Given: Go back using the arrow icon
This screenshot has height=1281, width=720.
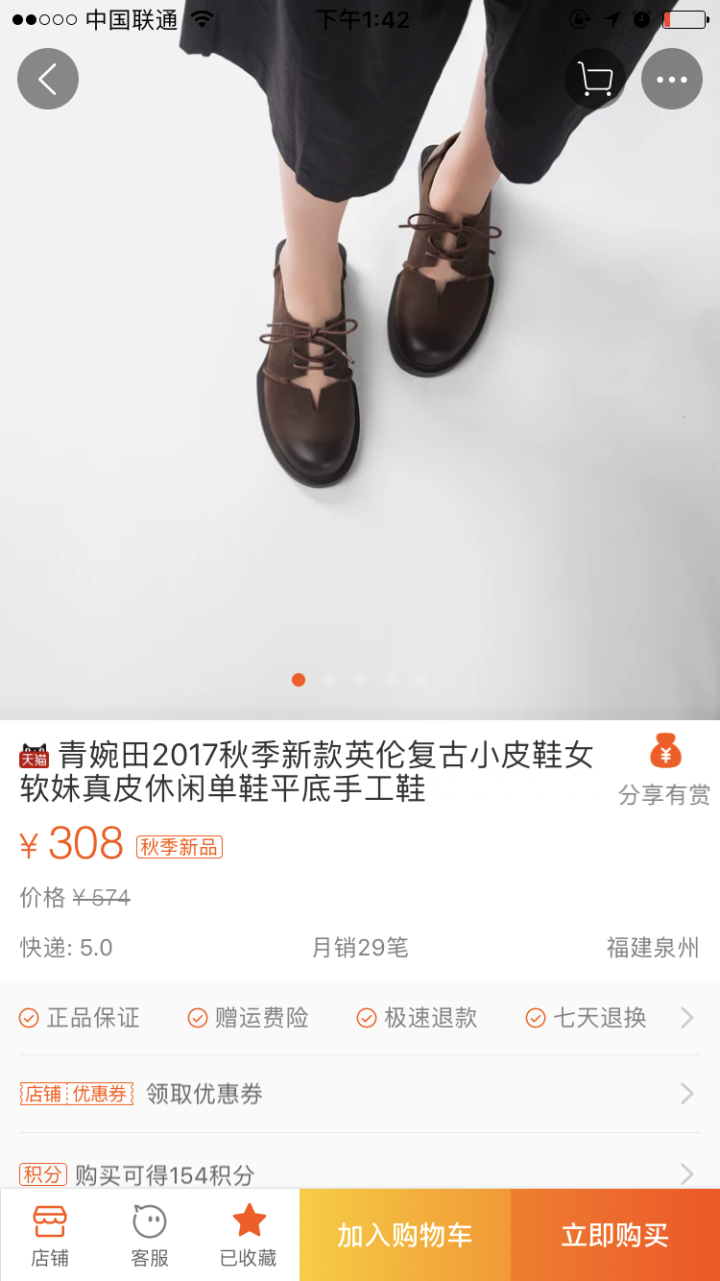Looking at the screenshot, I should (47, 79).
